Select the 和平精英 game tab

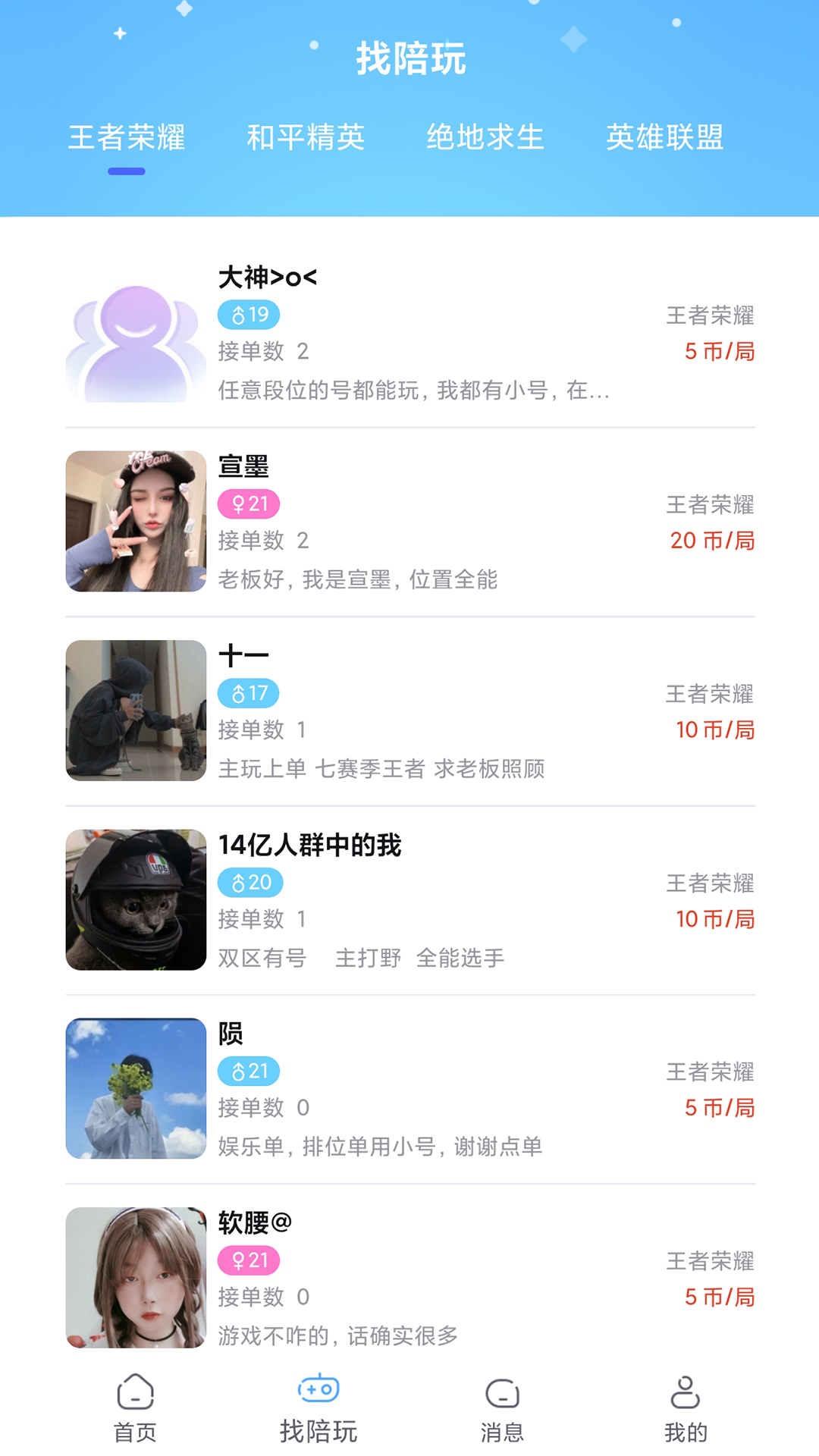tap(306, 138)
